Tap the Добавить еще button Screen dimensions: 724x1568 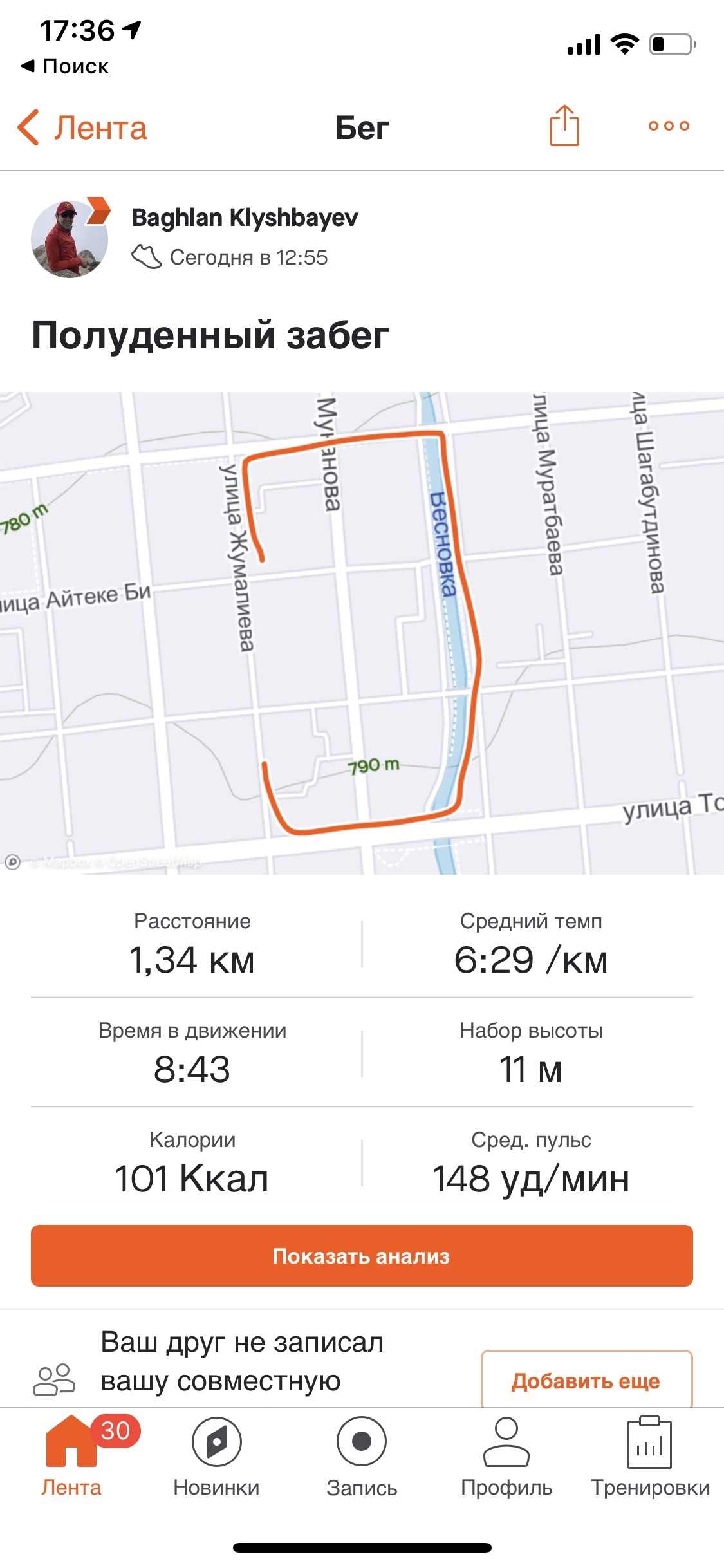(x=586, y=1381)
